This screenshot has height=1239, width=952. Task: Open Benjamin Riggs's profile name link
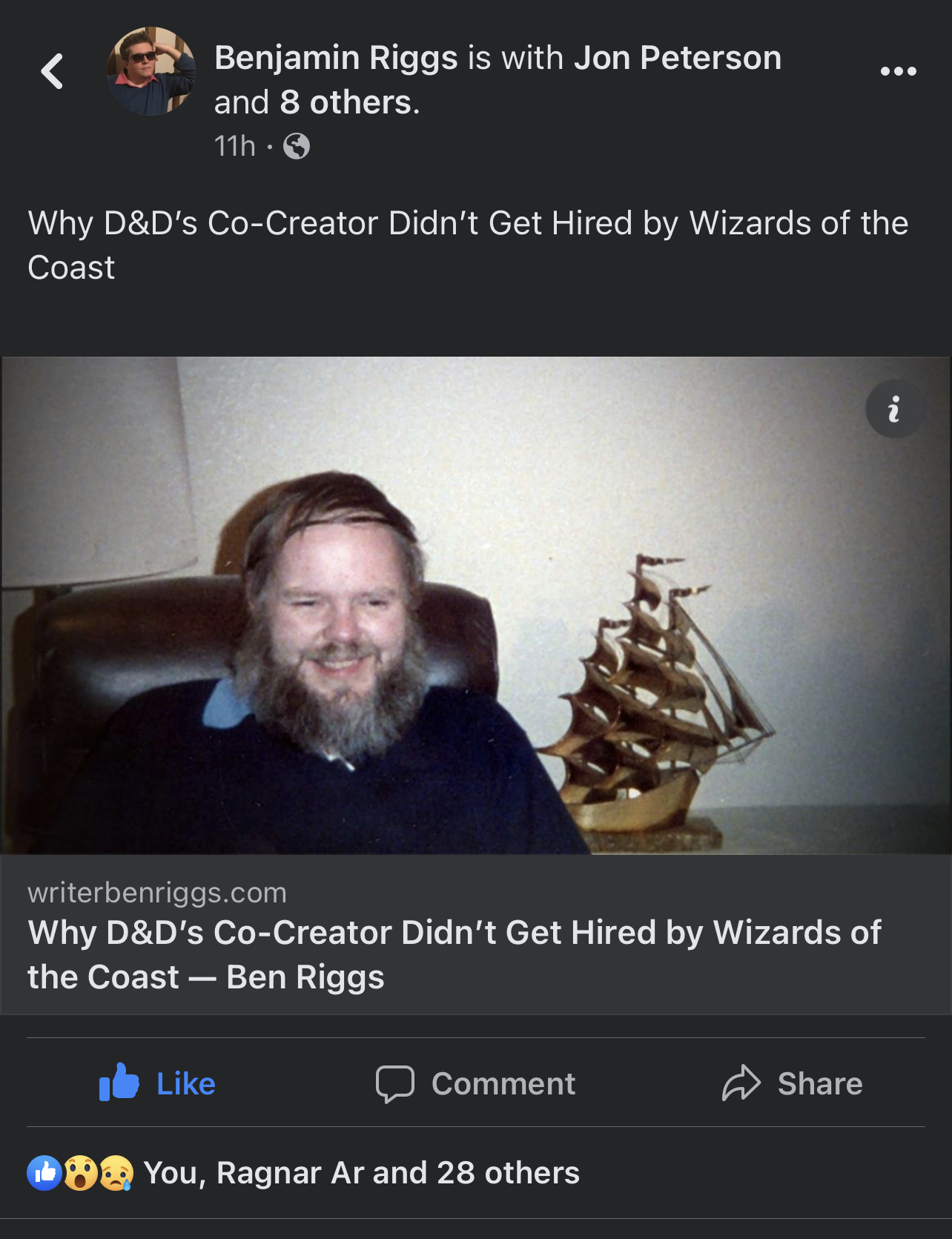[336, 58]
